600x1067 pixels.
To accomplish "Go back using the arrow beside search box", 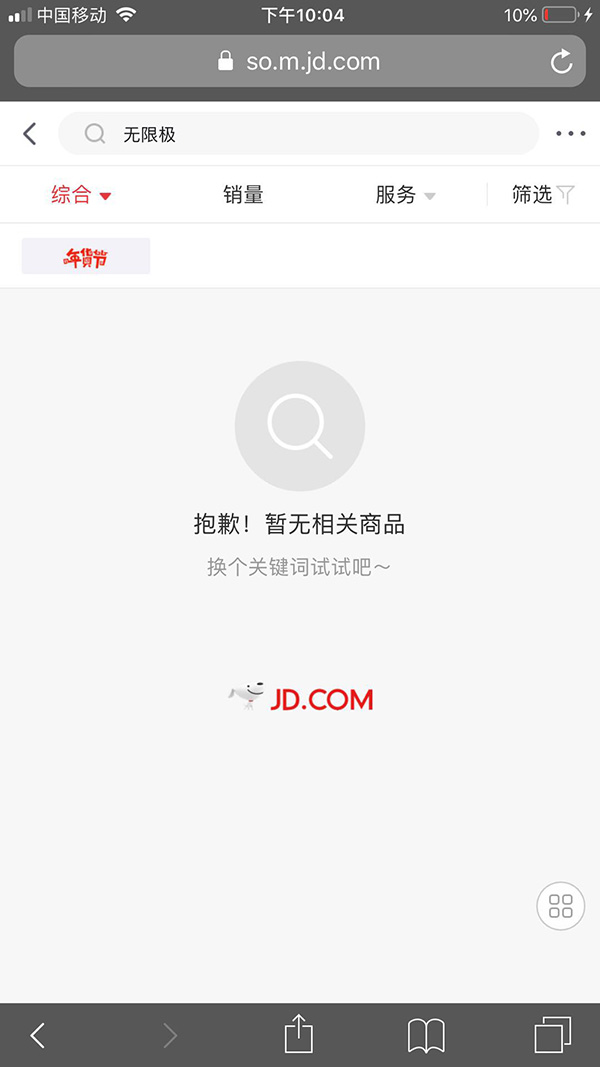I will tap(29, 134).
